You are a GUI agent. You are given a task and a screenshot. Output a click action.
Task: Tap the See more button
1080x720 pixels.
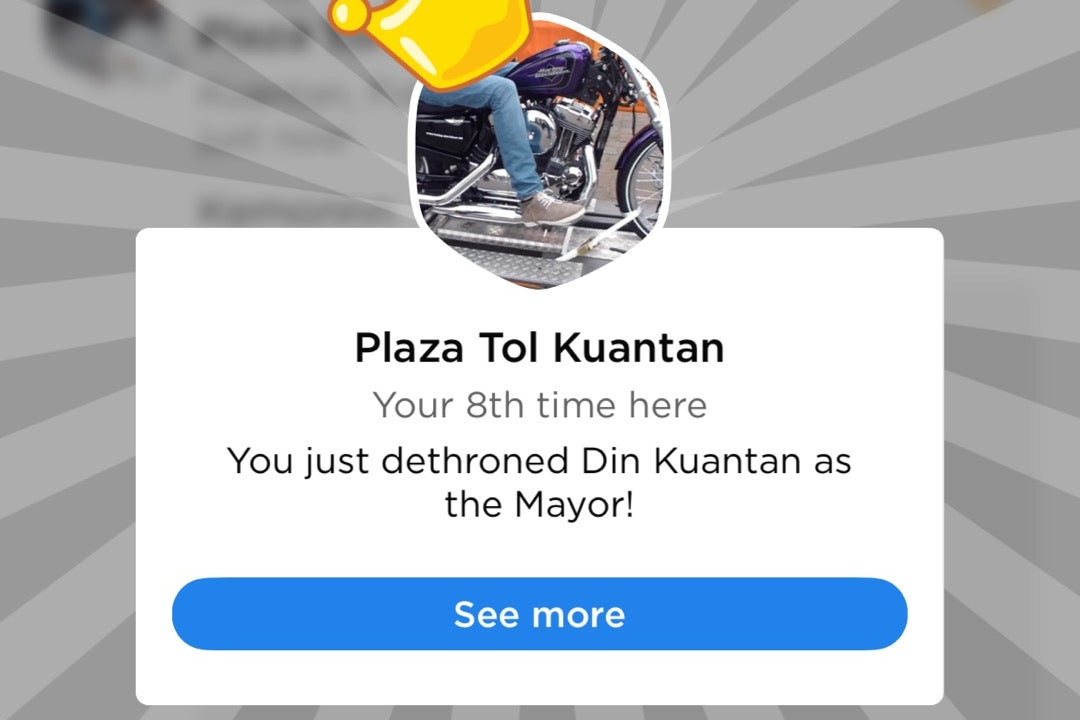(539, 614)
